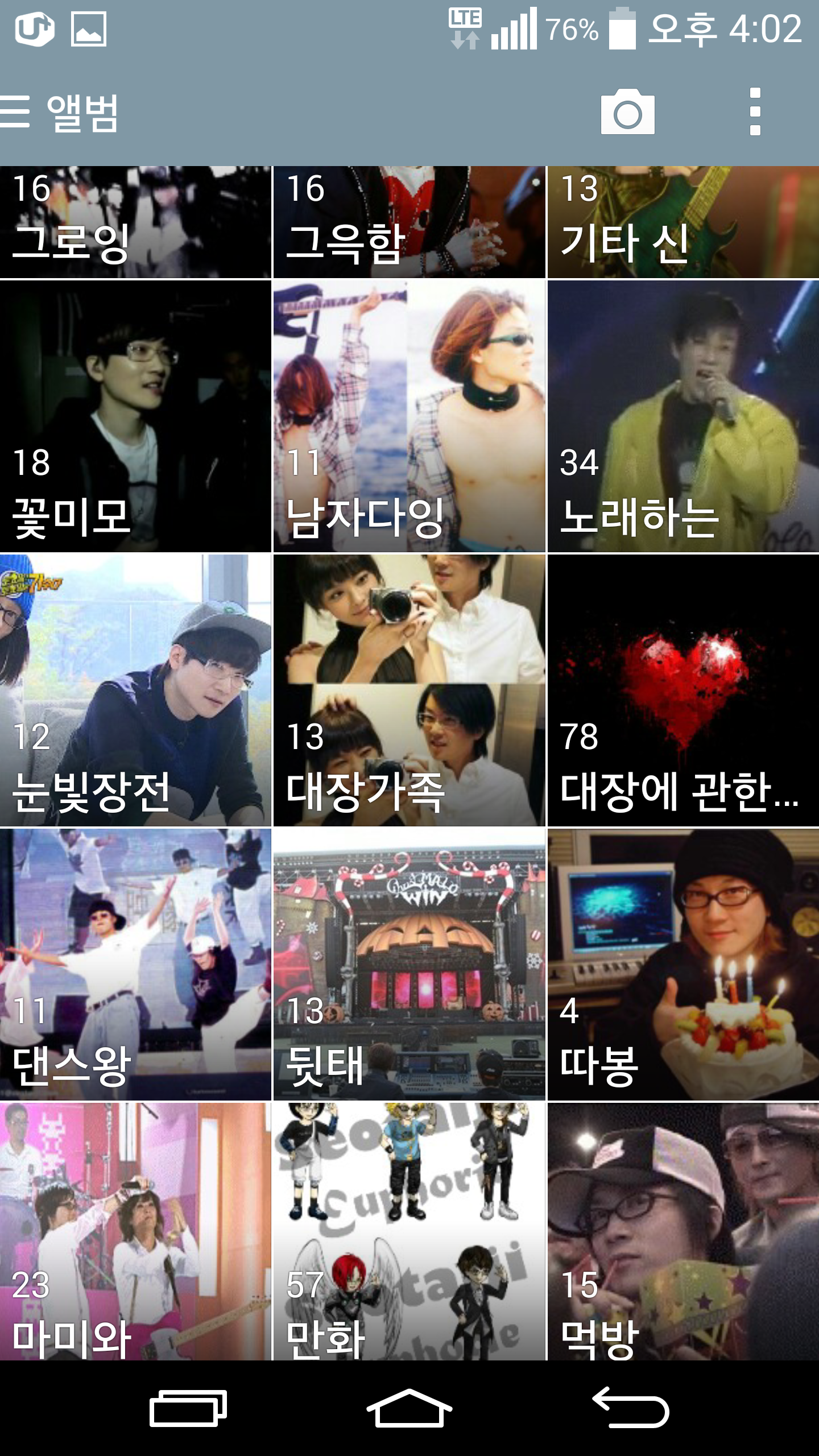Open the 기타 신 album
The image size is (819, 1456).
[683, 222]
